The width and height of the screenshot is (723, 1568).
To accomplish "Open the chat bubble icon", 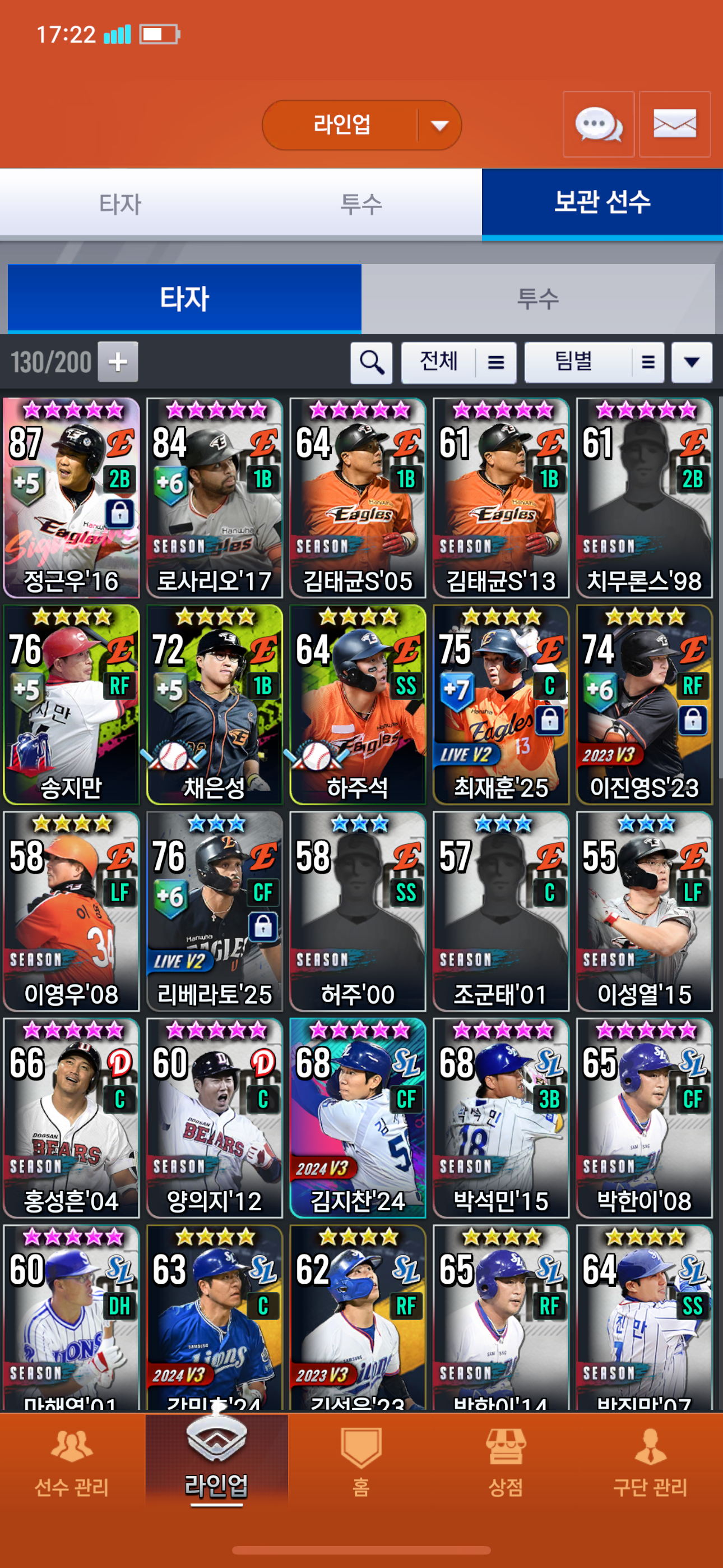I will pos(598,125).
